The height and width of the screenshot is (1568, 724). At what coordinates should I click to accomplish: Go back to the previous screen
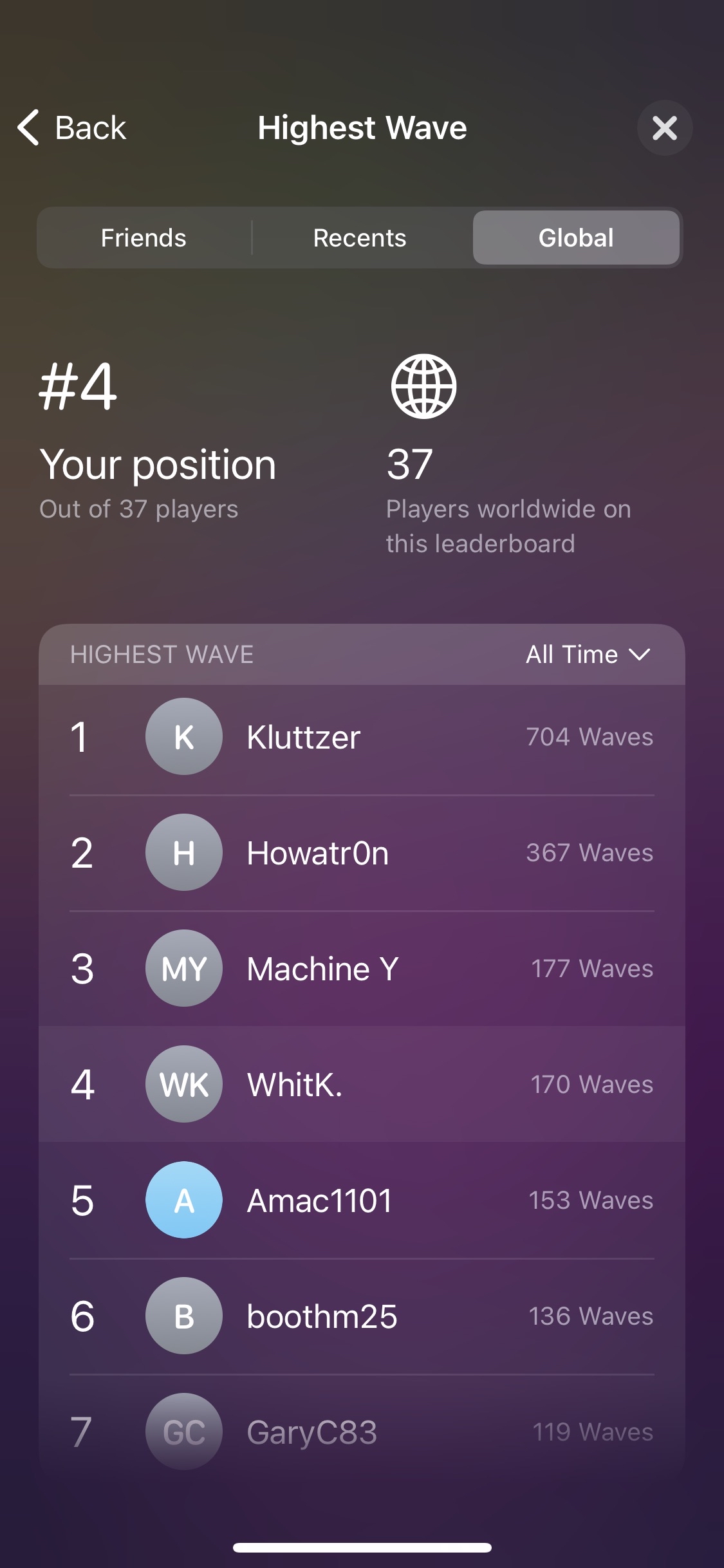pos(71,127)
